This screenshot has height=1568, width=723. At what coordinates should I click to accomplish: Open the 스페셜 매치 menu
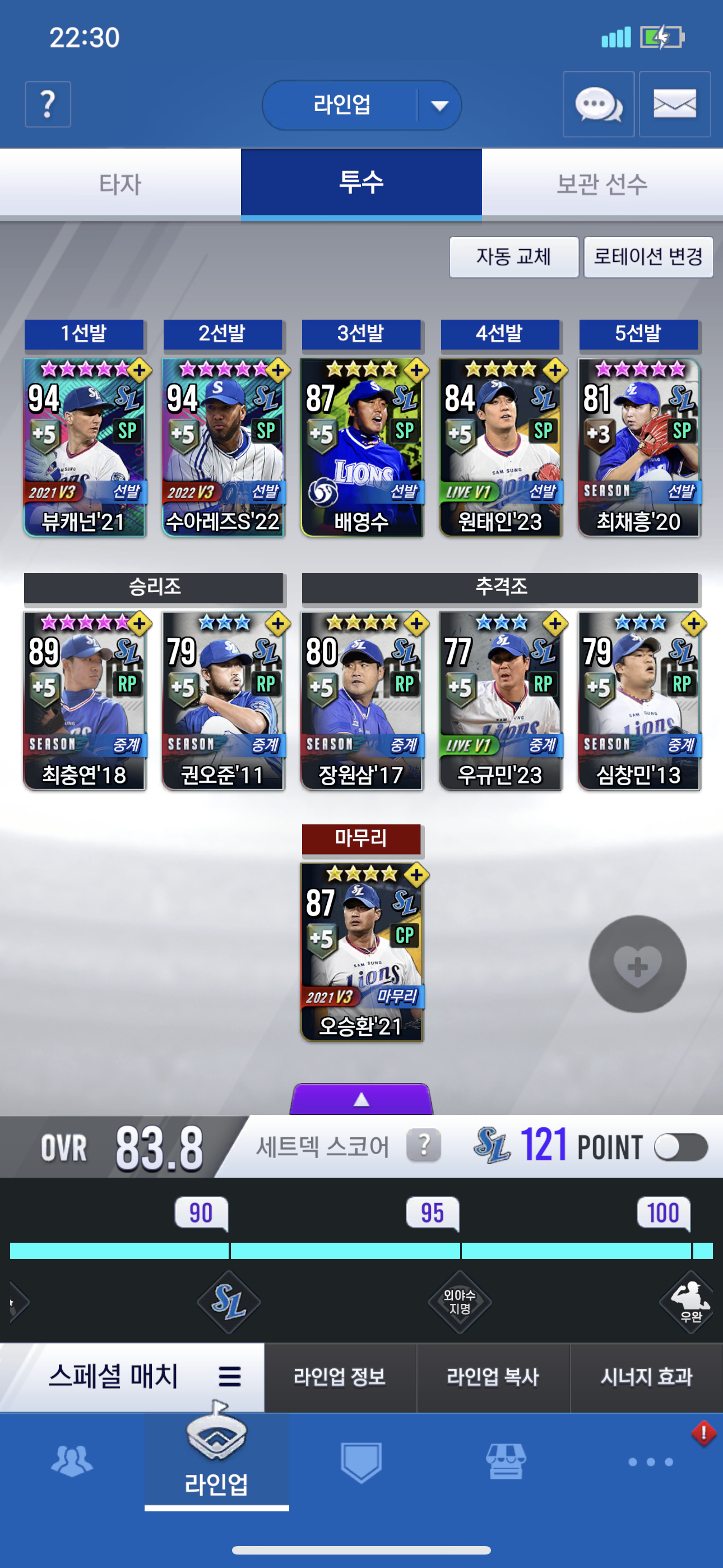132,1377
